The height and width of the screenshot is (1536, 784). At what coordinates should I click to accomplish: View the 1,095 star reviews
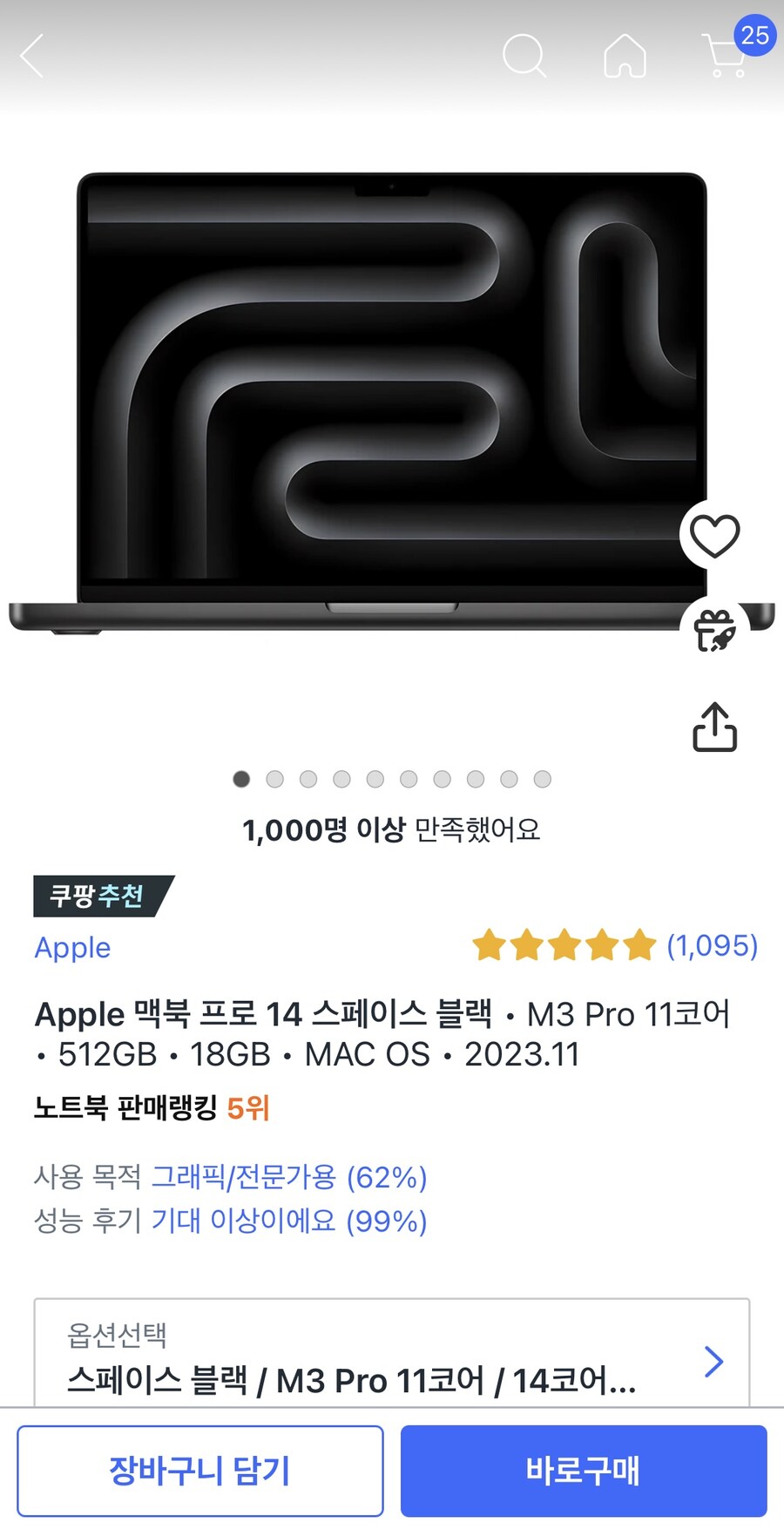tap(615, 945)
